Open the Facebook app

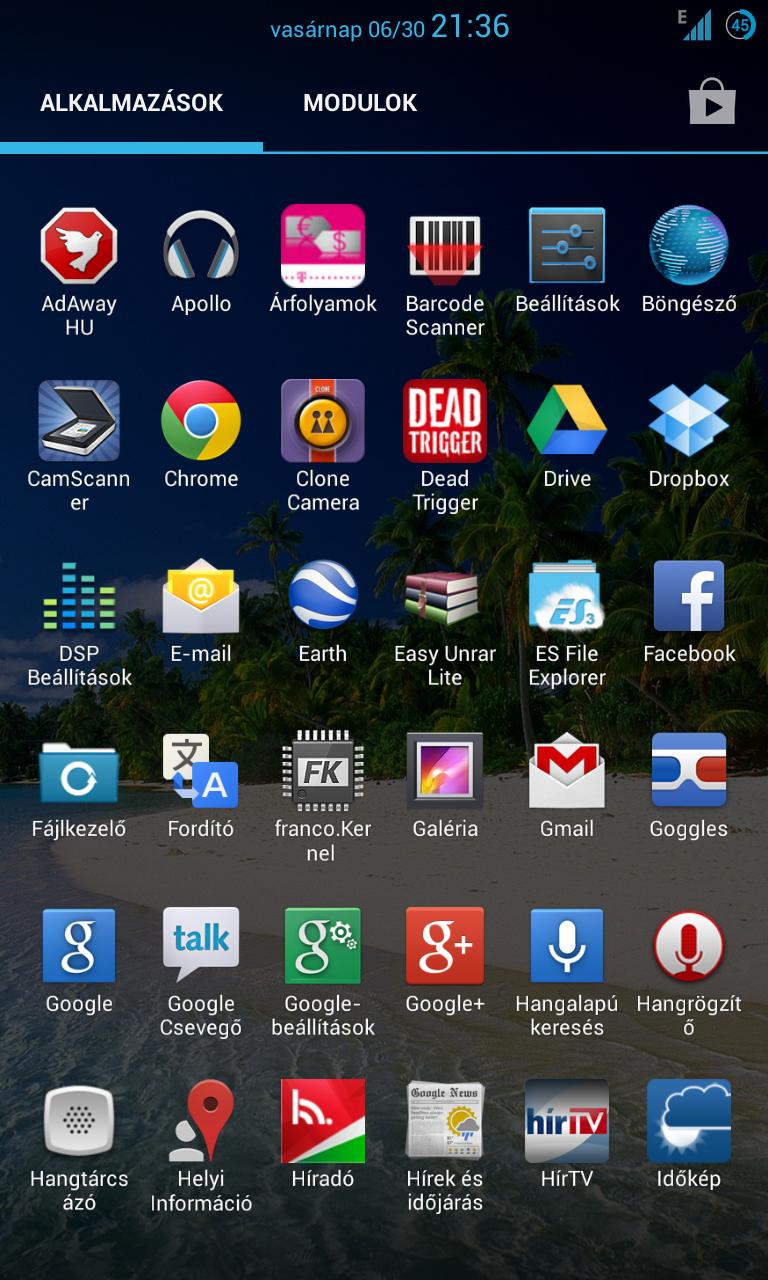coord(689,610)
